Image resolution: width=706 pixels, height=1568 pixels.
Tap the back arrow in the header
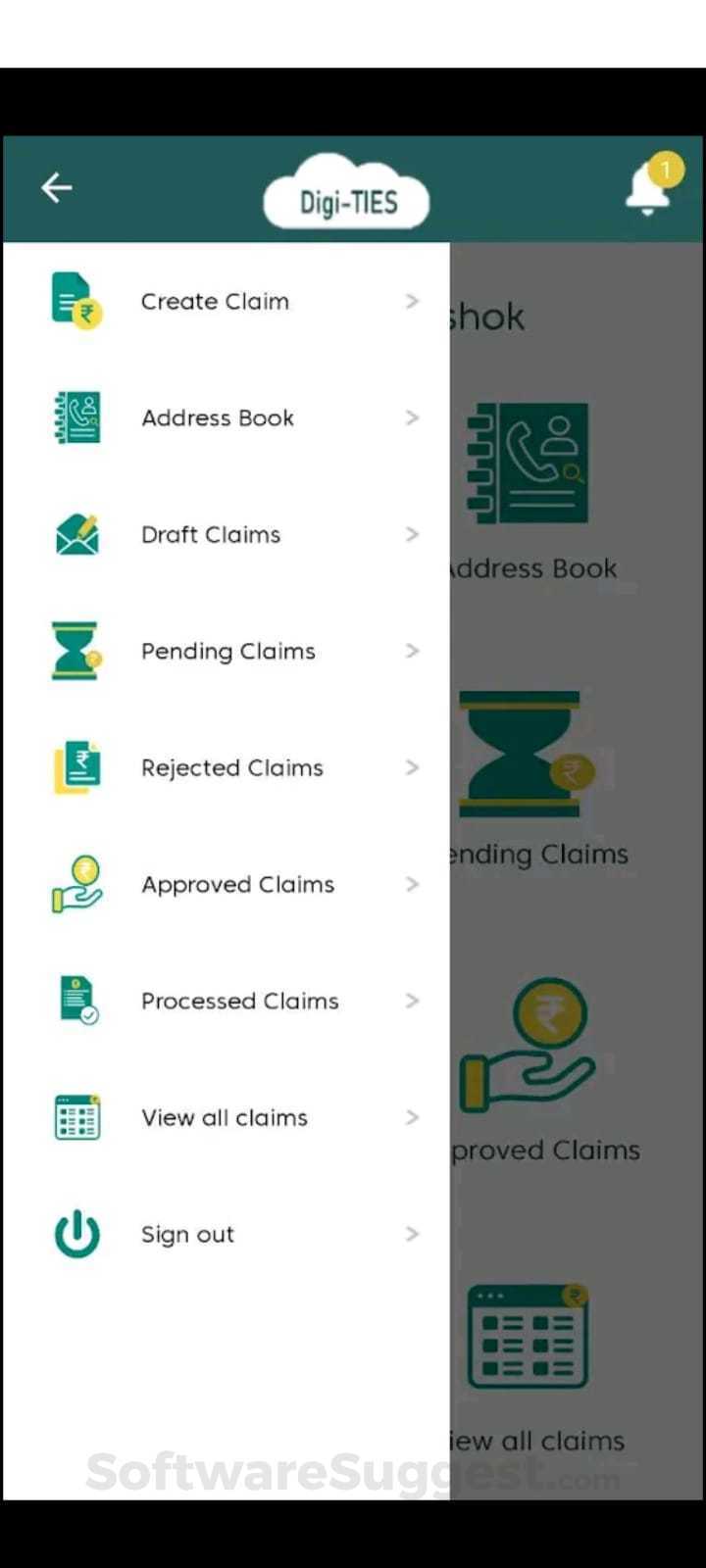56,187
